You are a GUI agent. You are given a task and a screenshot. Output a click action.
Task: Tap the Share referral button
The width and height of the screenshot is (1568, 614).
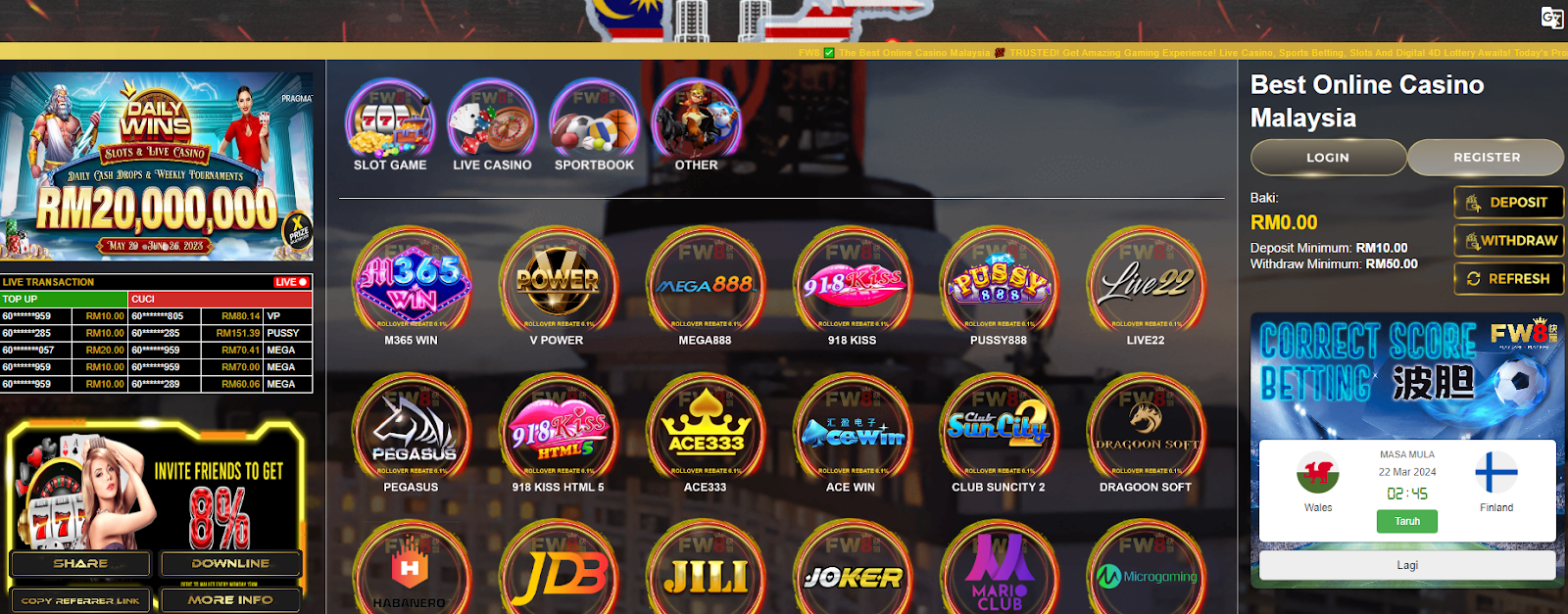(80, 564)
